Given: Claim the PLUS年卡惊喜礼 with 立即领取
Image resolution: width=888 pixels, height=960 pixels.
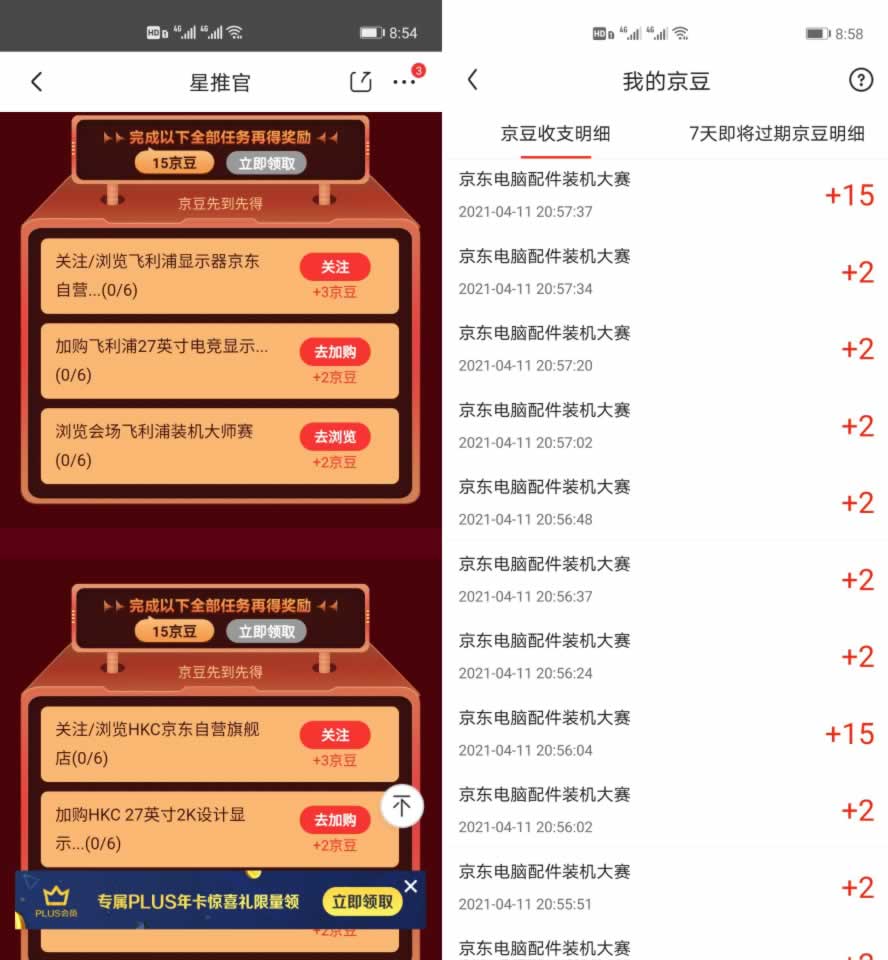Looking at the screenshot, I should tap(362, 902).
